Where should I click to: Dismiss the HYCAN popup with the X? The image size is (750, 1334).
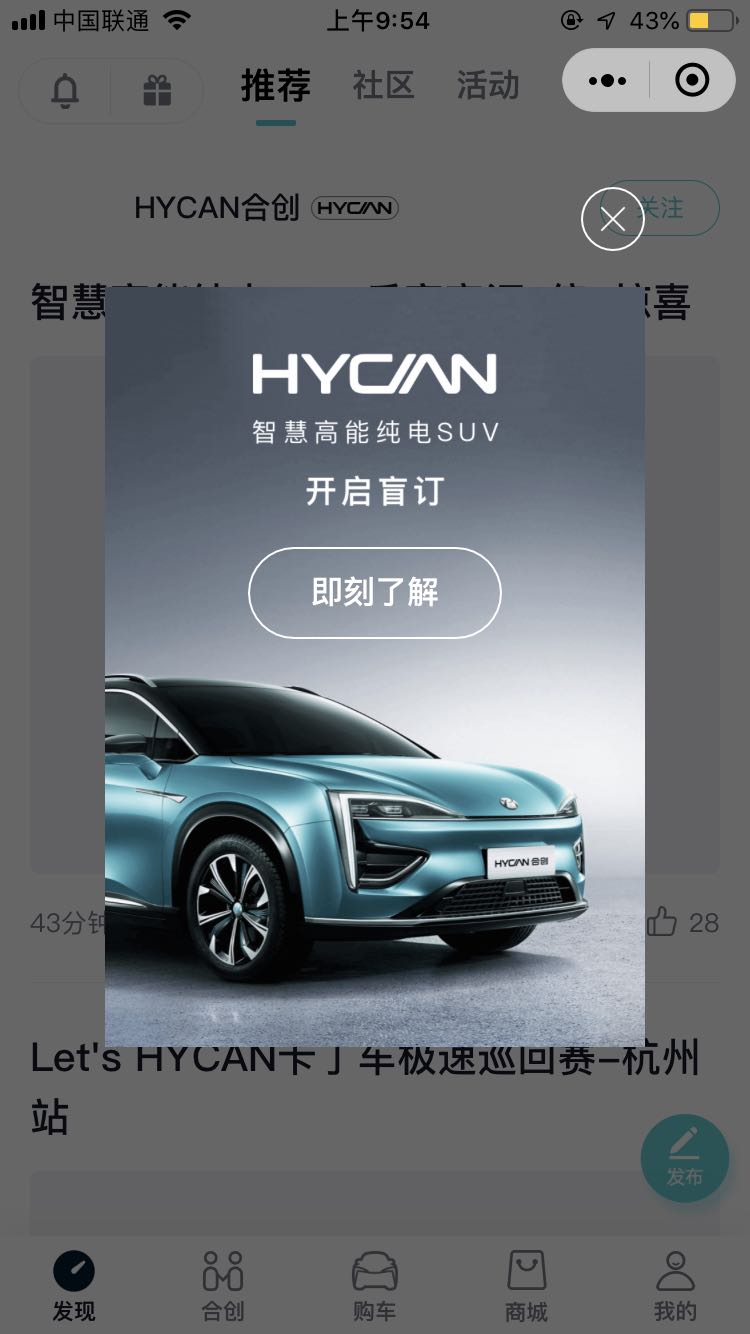click(612, 219)
